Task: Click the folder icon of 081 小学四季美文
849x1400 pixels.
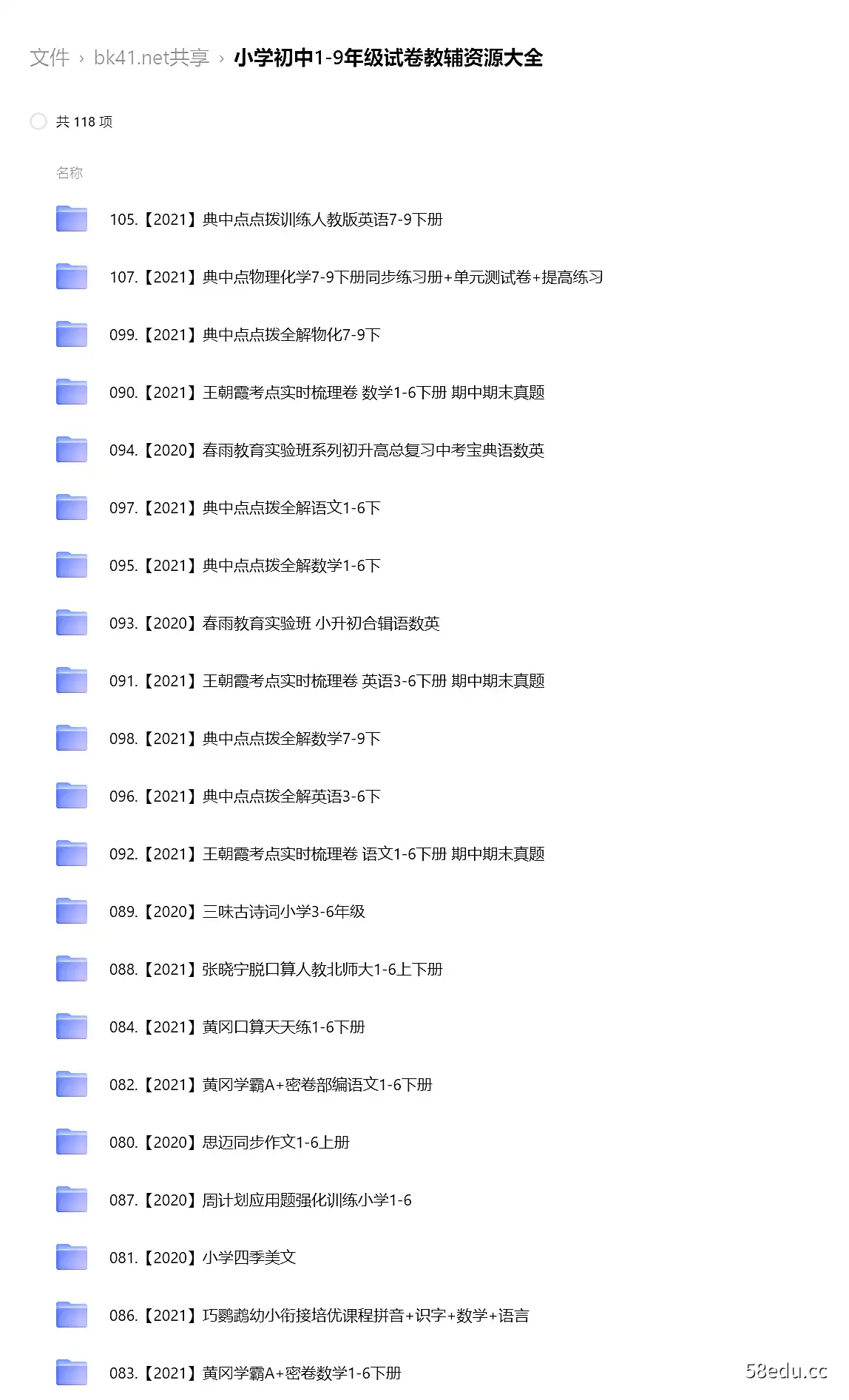Action: [71, 1257]
